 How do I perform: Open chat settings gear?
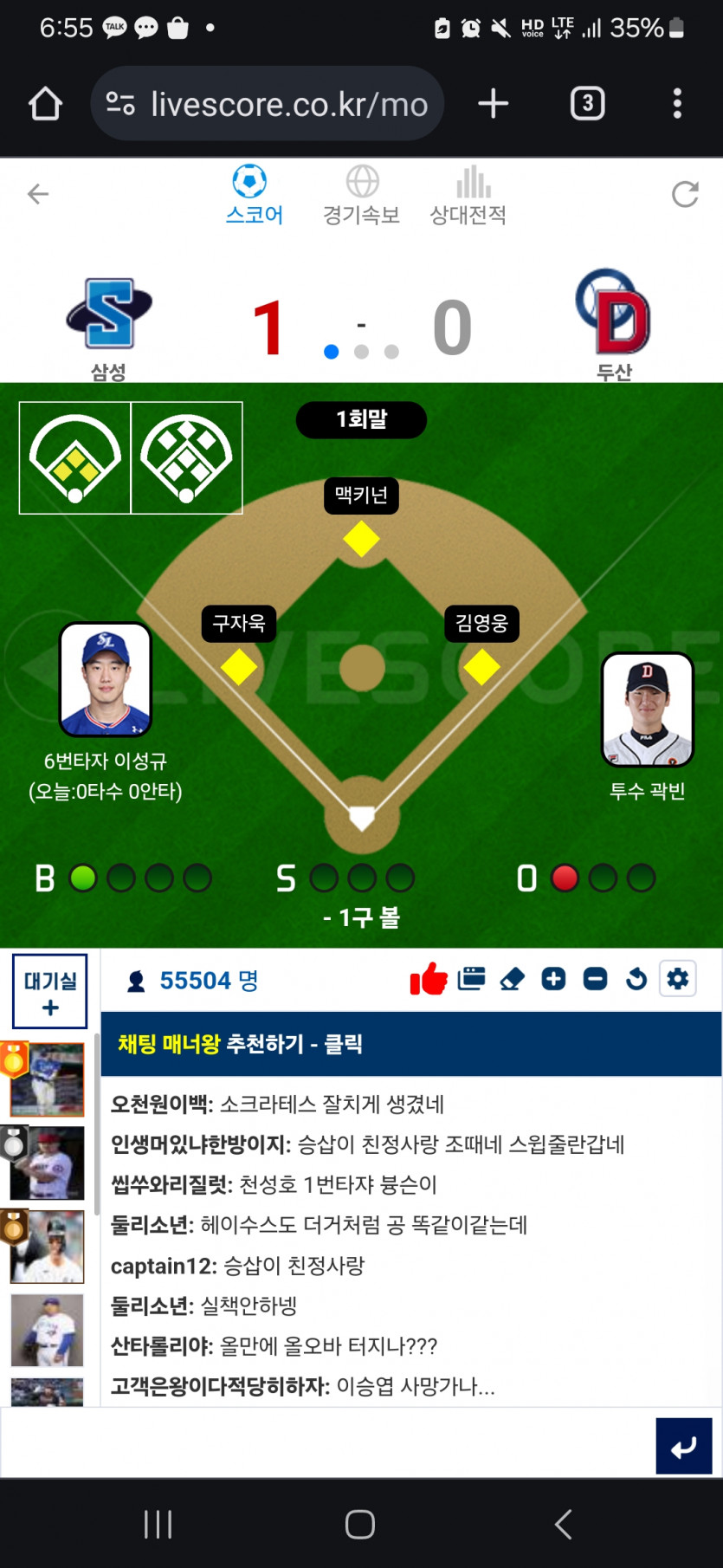click(677, 980)
